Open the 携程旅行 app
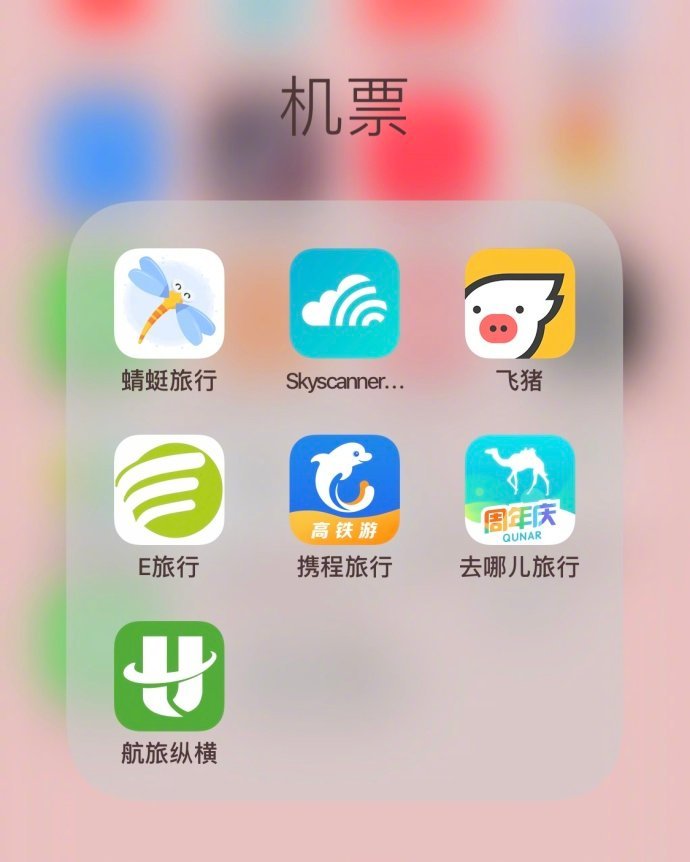The image size is (690, 862). tap(344, 489)
